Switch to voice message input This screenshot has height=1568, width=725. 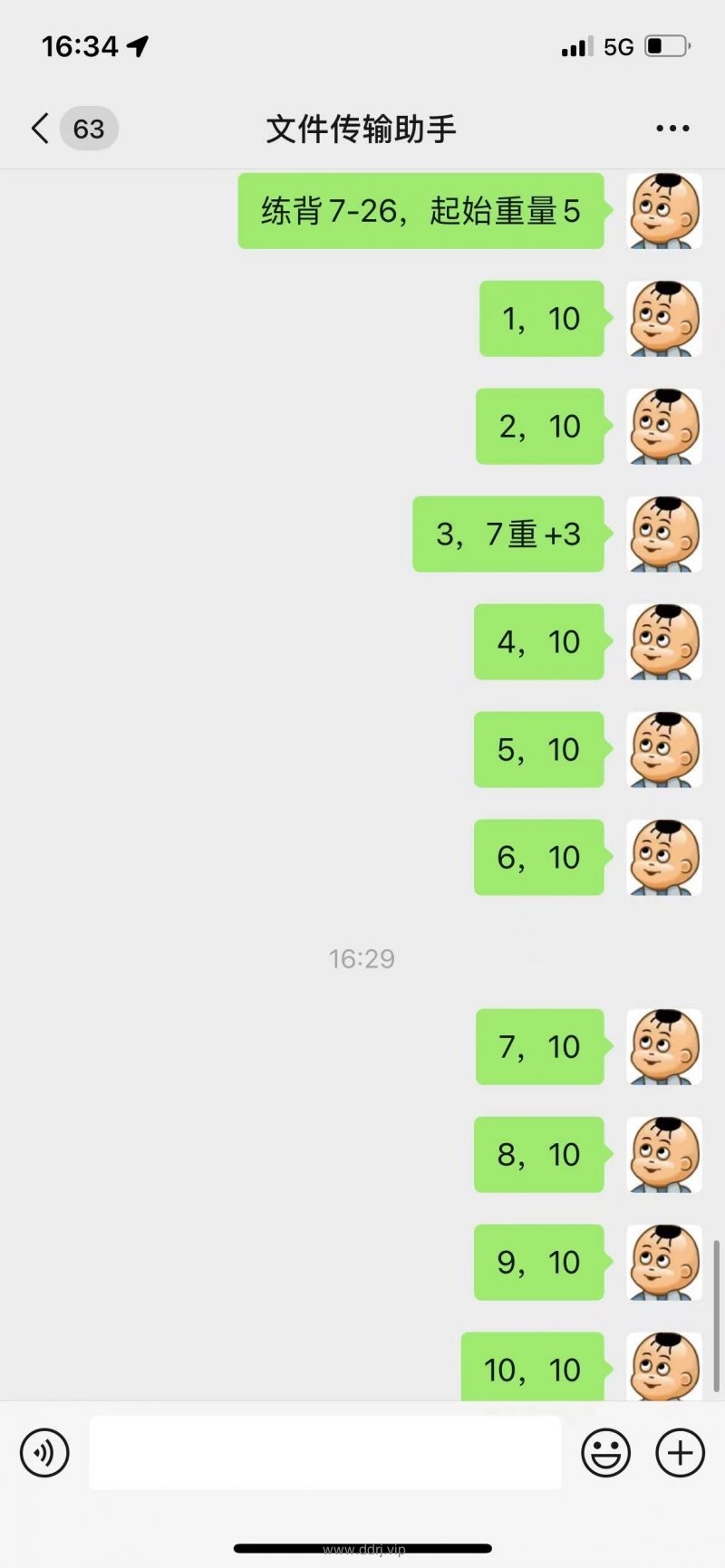44,1452
